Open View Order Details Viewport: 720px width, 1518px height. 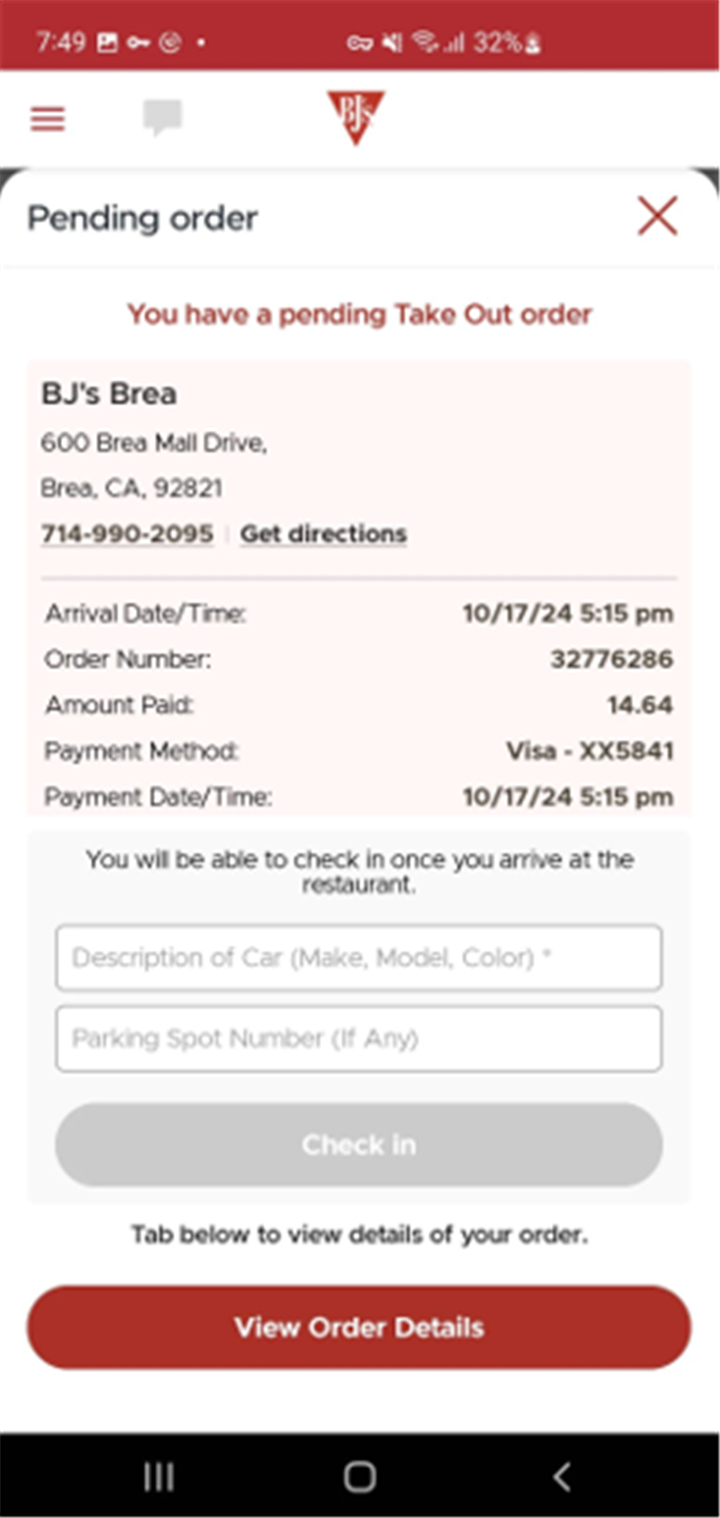pos(359,1328)
